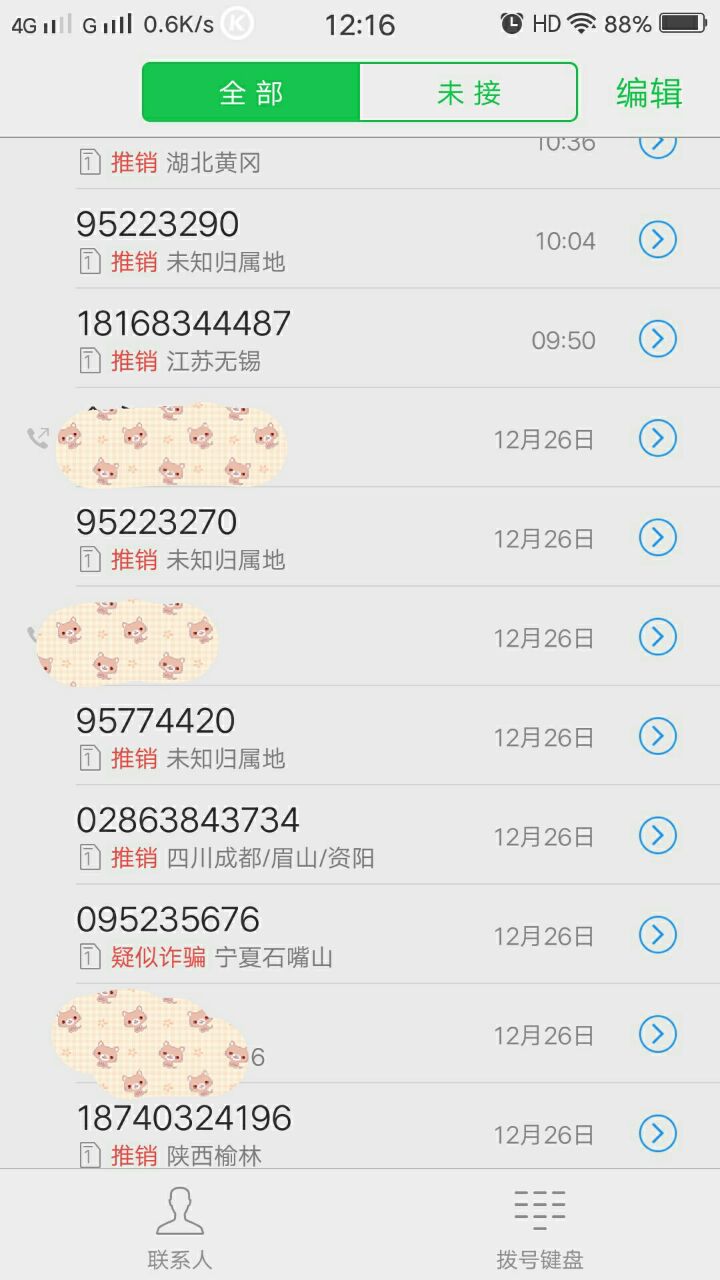The height and width of the screenshot is (1280, 720).
Task: Select the 全部 all calls tab
Action: (x=251, y=93)
